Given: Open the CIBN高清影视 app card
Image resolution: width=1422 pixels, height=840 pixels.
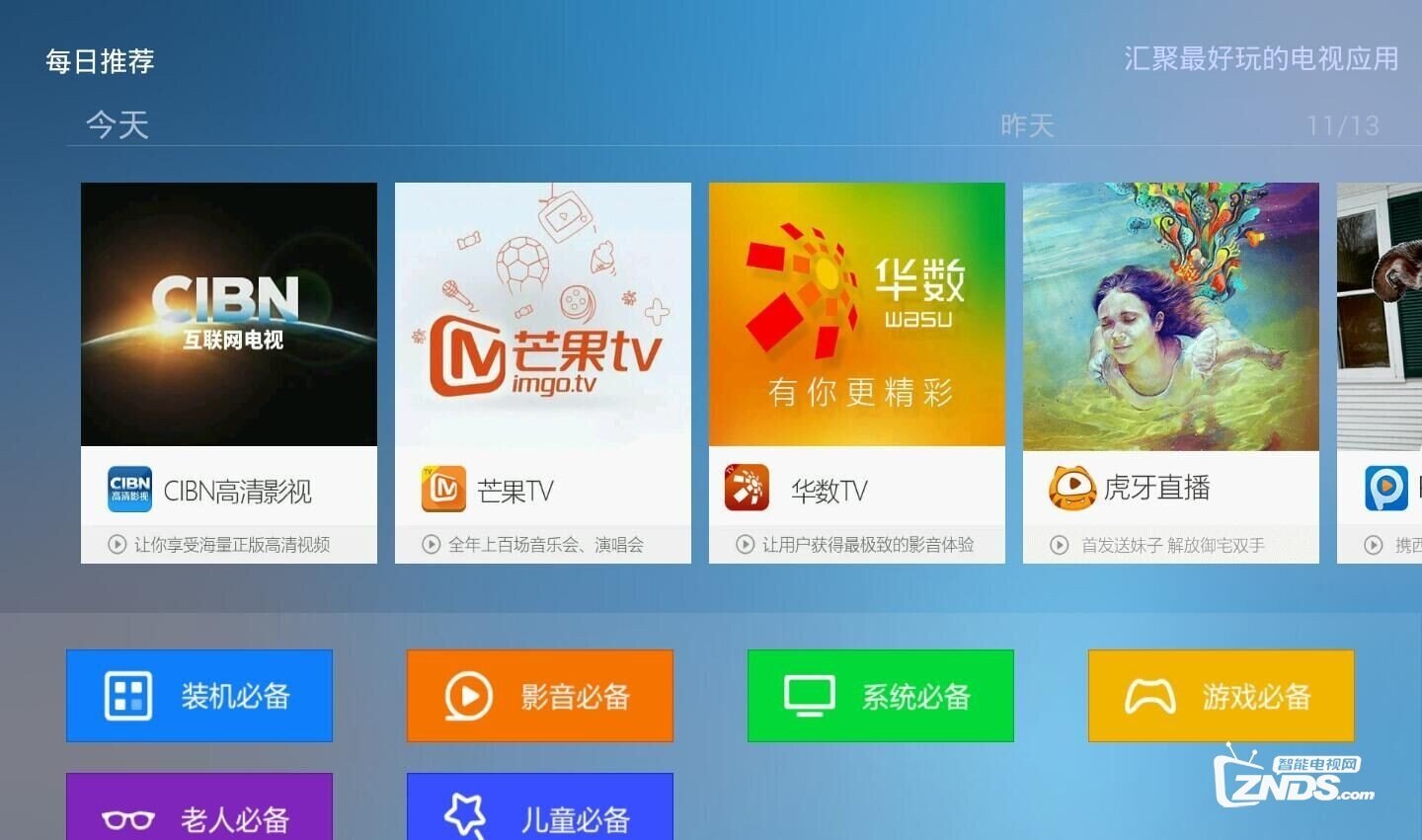Looking at the screenshot, I should (x=229, y=372).
